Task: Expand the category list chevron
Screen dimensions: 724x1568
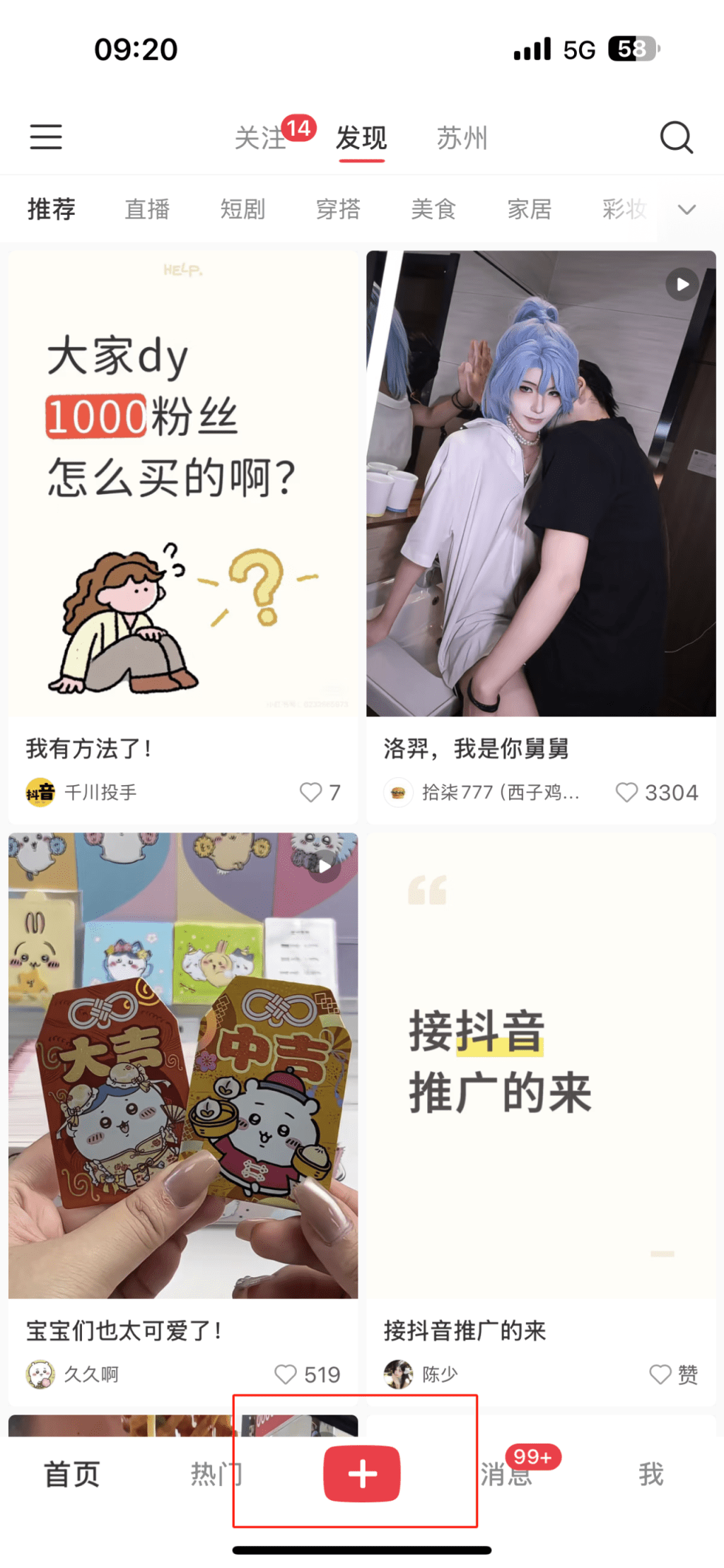Action: 687,210
